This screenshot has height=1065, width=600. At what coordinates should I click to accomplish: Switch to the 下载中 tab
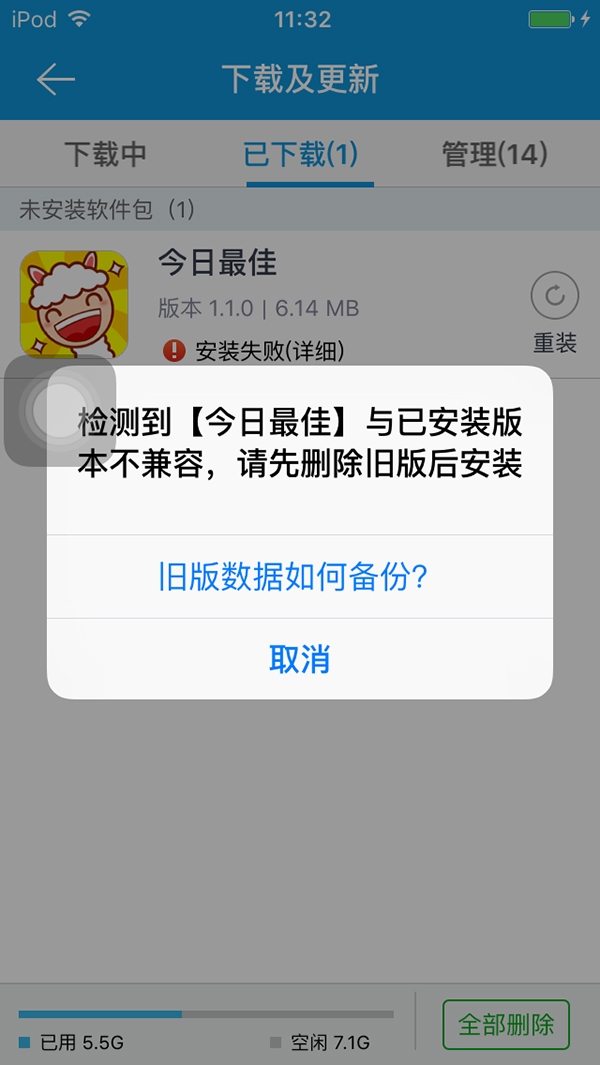(105, 155)
